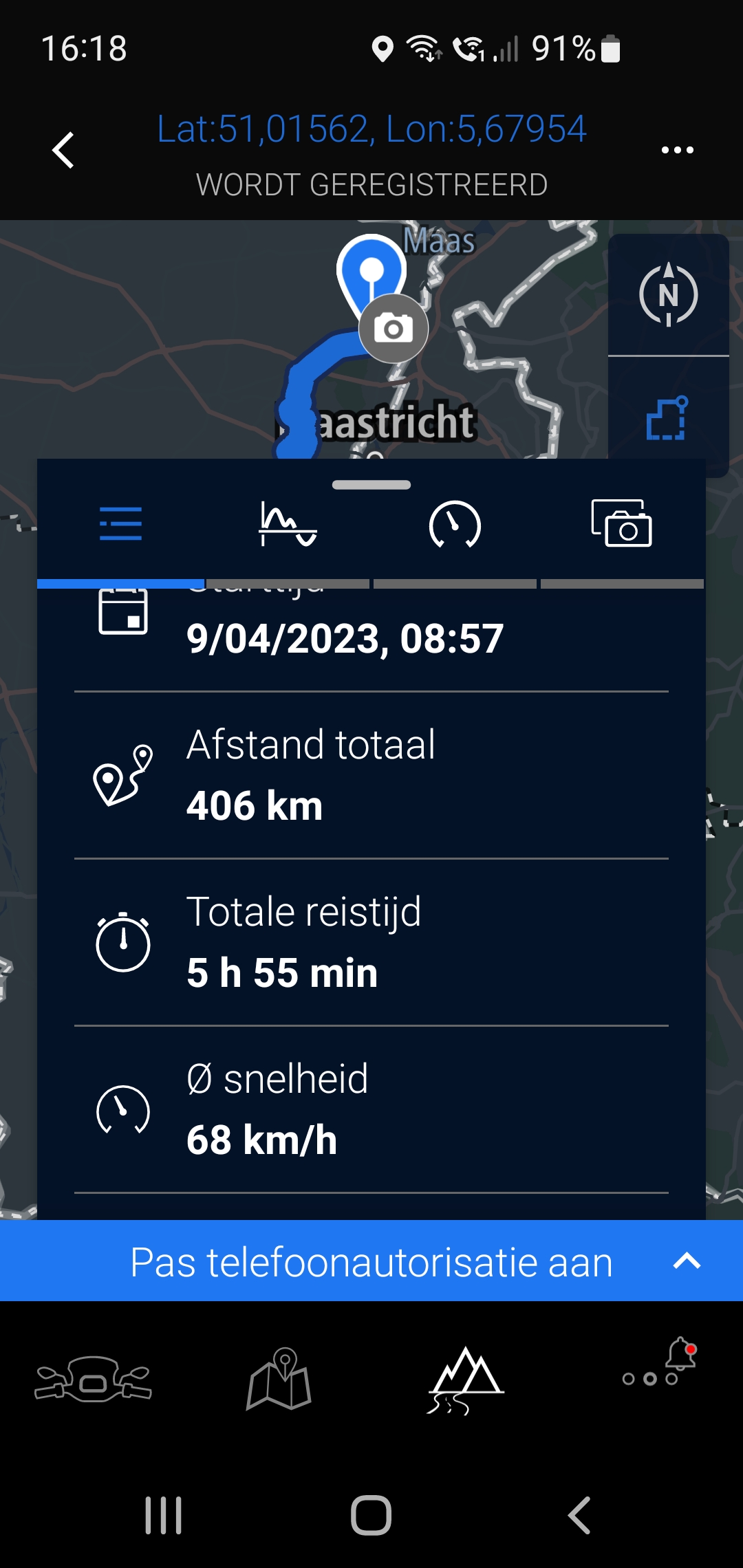Switch to the trip photos tab
Viewport: 743px width, 1568px height.
pyautogui.click(x=622, y=524)
